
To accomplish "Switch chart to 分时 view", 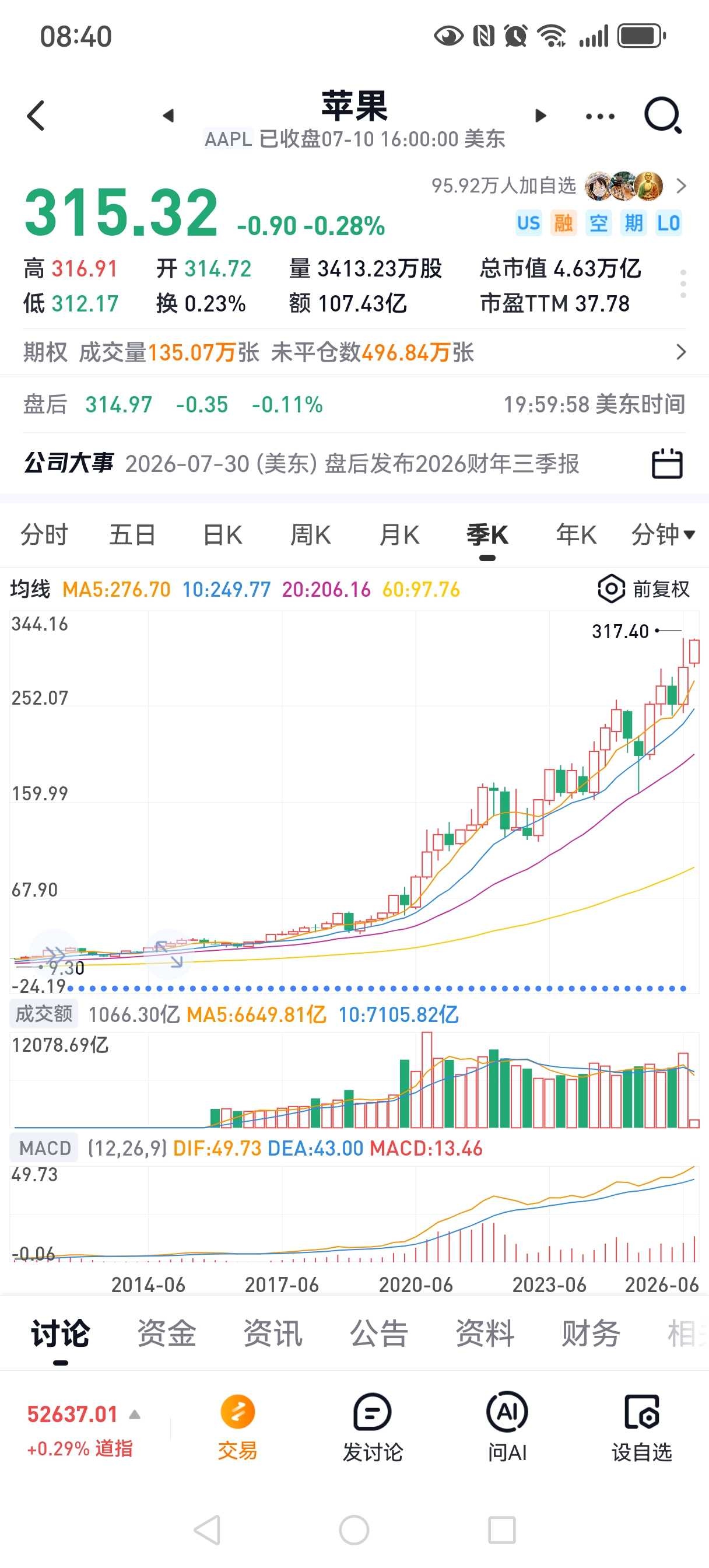I will [44, 535].
